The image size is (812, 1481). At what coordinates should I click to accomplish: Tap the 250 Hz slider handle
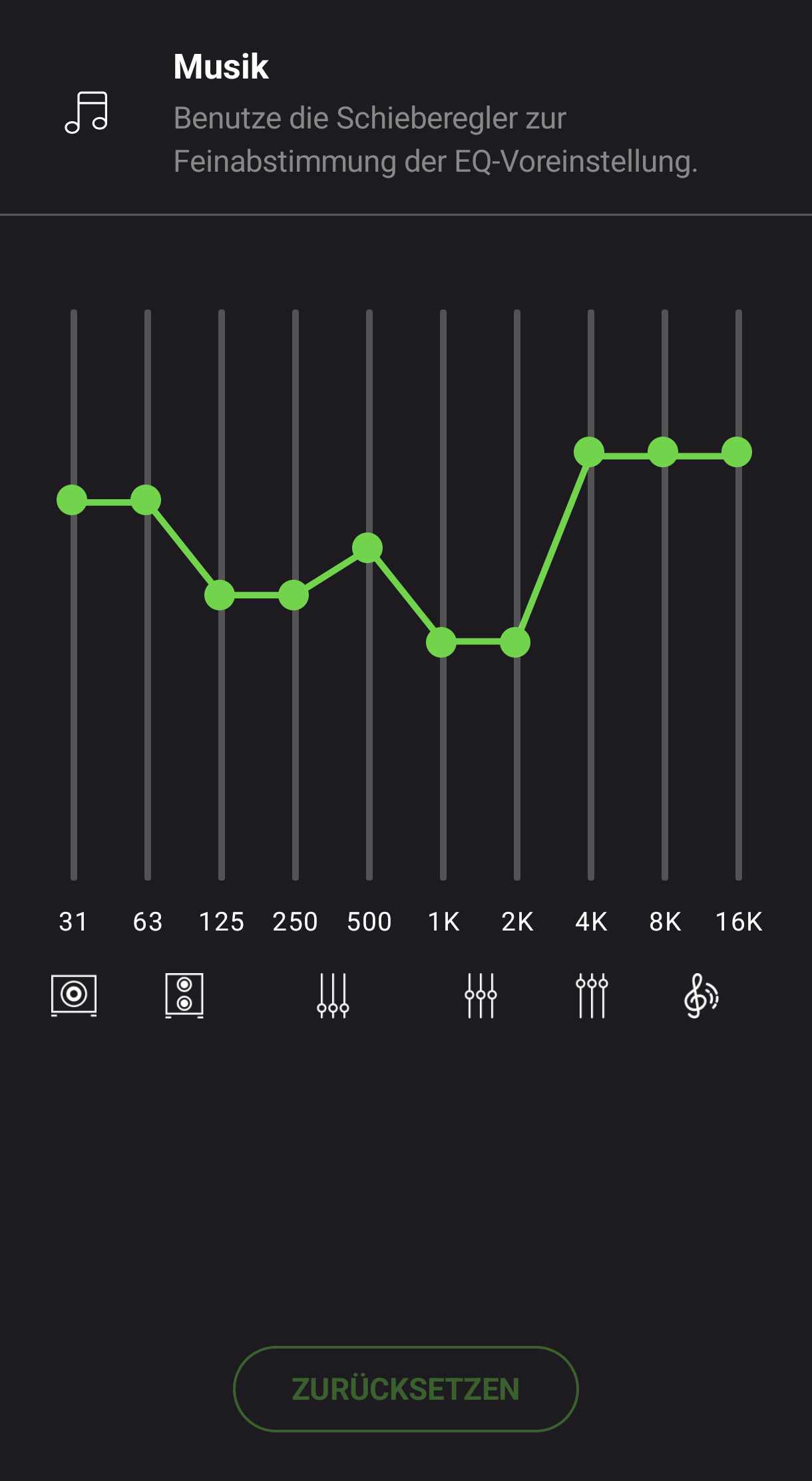[294, 595]
